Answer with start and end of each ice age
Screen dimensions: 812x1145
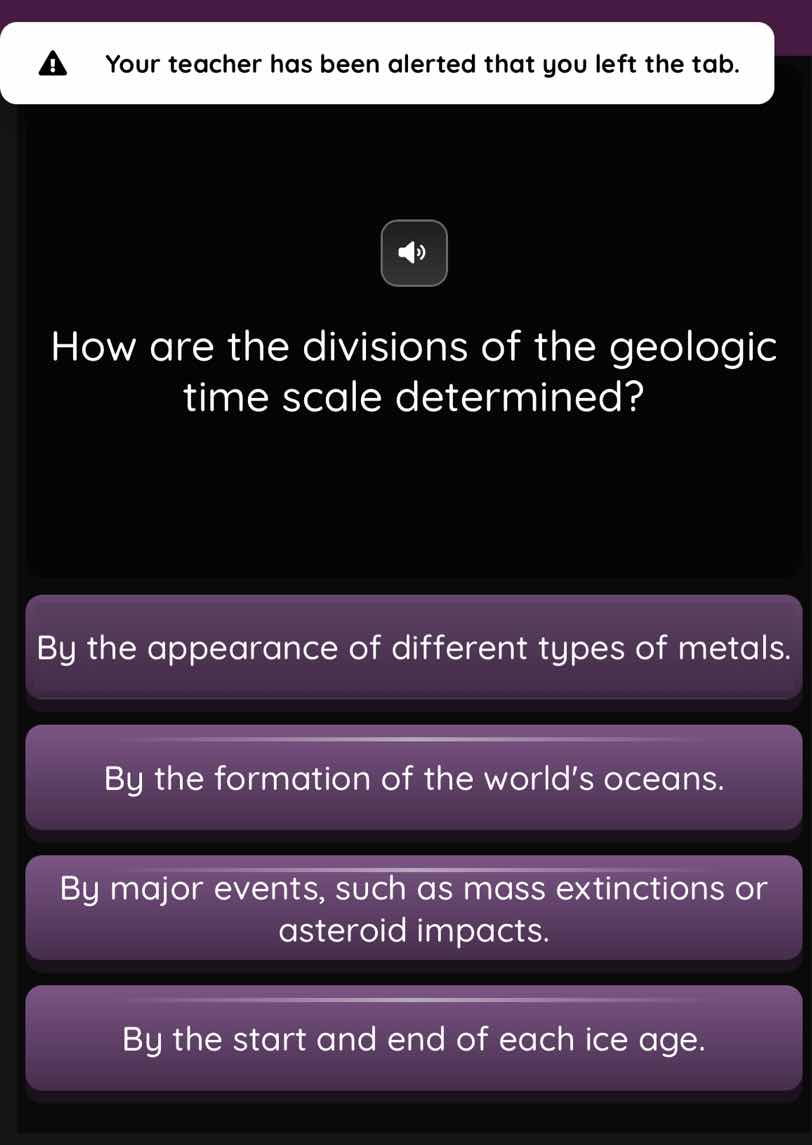click(414, 1038)
